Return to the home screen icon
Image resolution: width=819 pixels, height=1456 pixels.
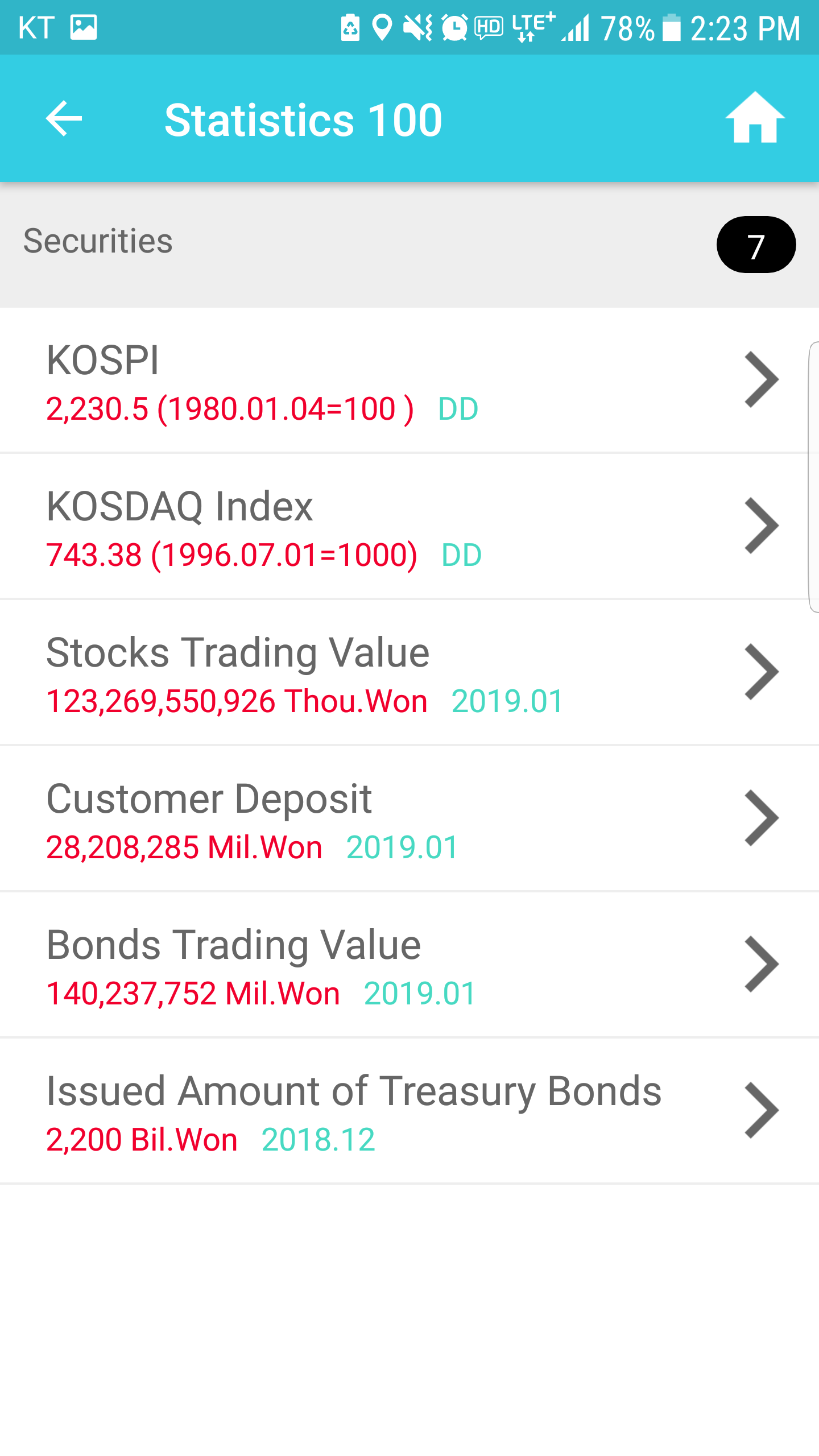(755, 118)
